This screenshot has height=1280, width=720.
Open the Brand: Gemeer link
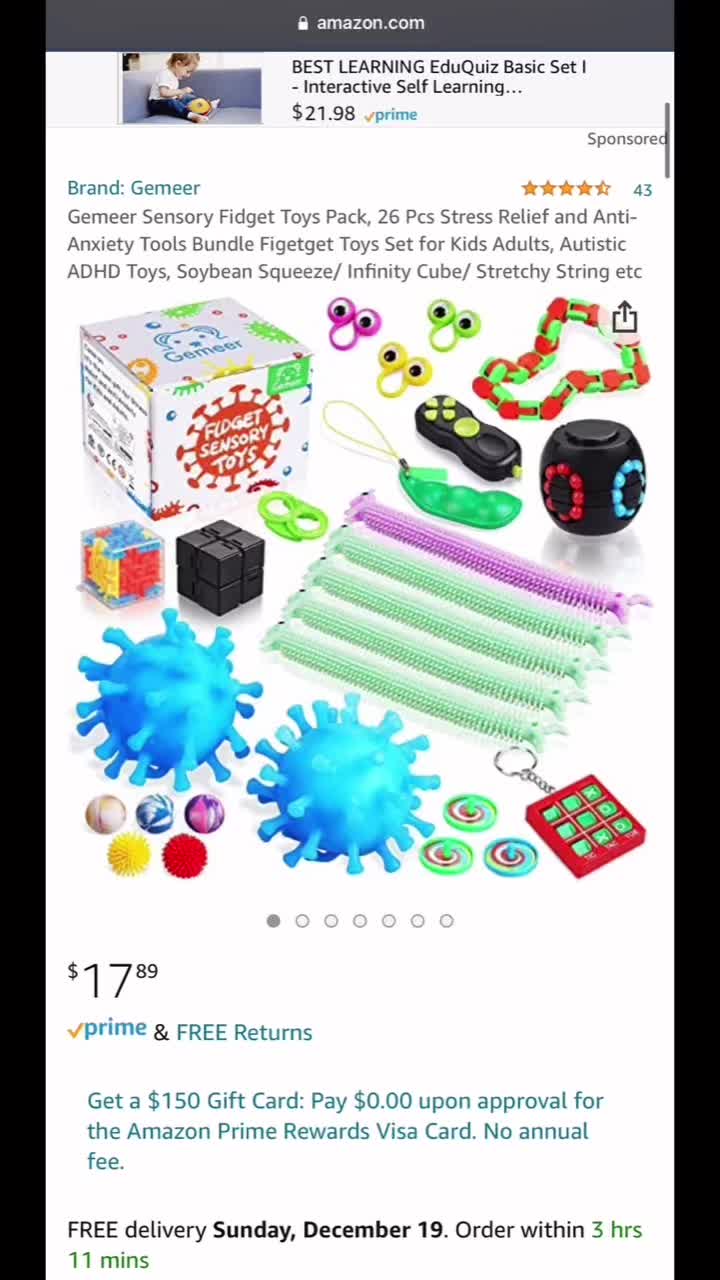click(x=133, y=188)
